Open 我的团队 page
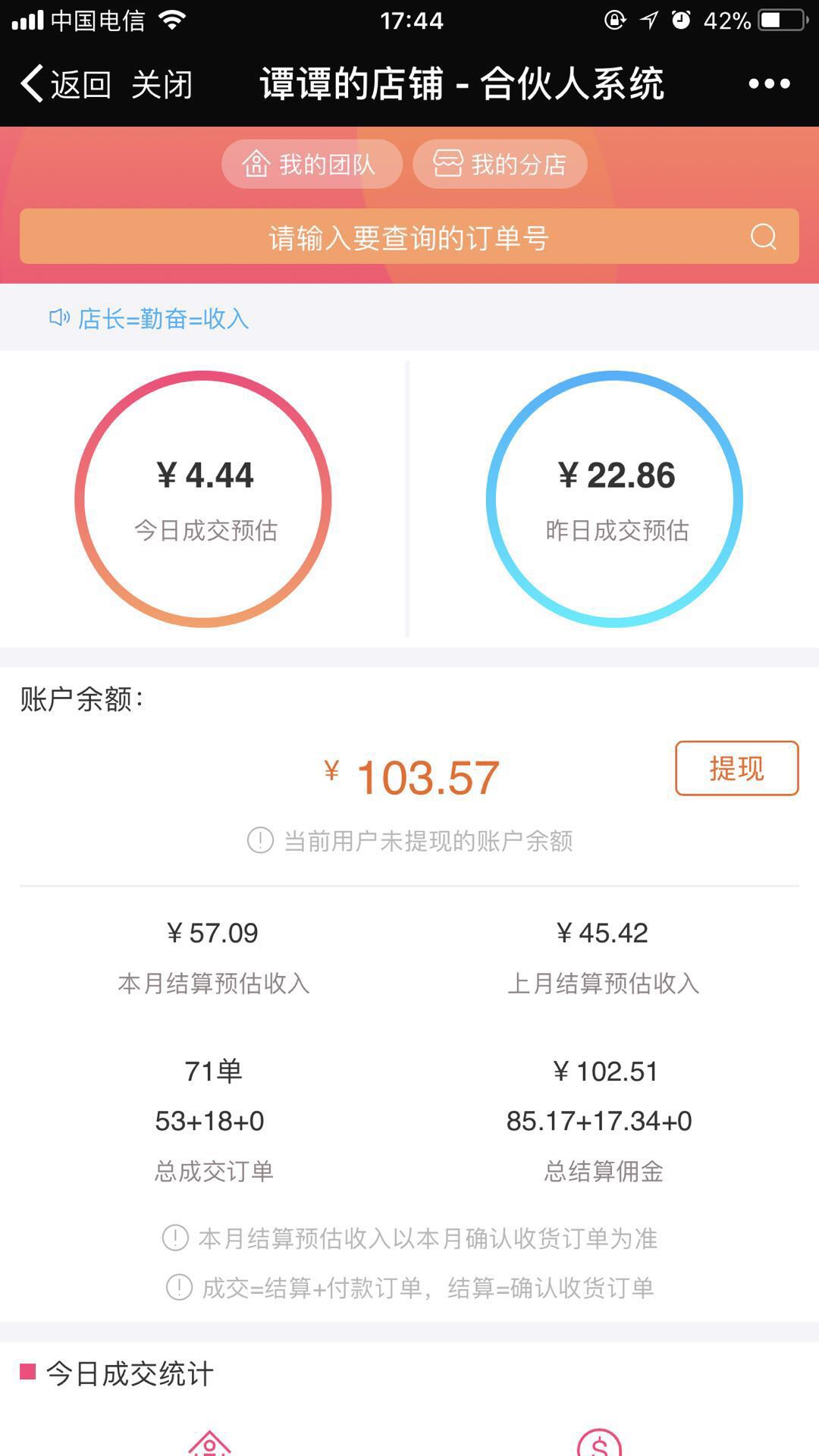819x1456 pixels. click(x=311, y=164)
